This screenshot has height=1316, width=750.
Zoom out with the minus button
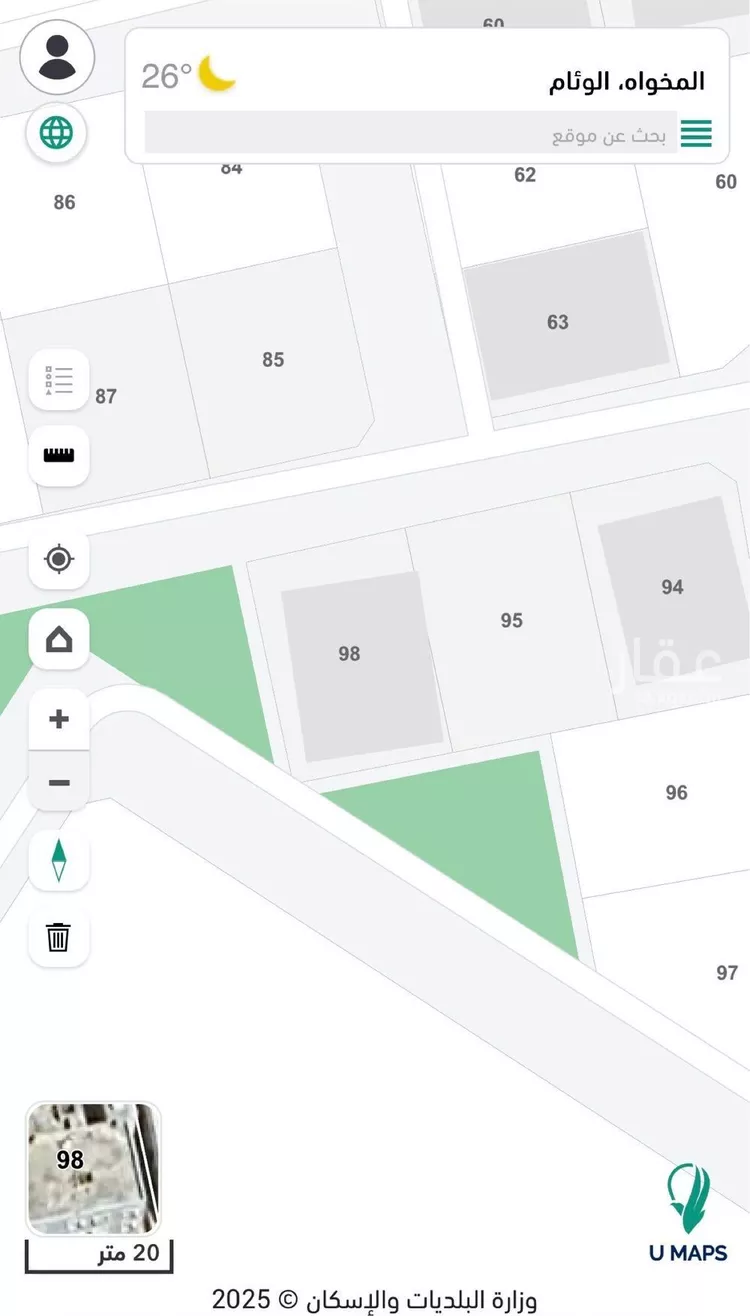[59, 781]
